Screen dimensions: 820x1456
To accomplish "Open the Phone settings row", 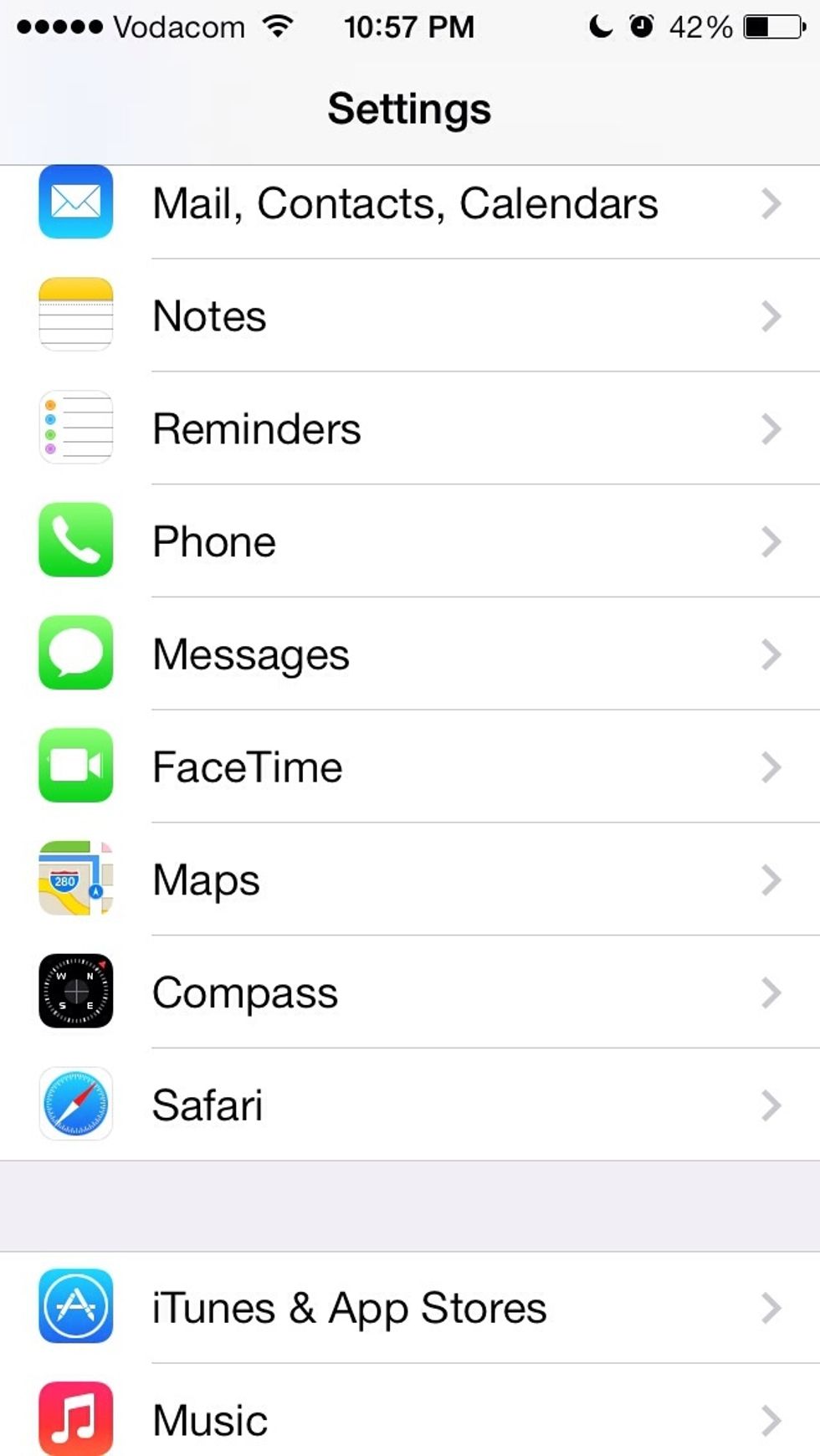I will [x=410, y=541].
